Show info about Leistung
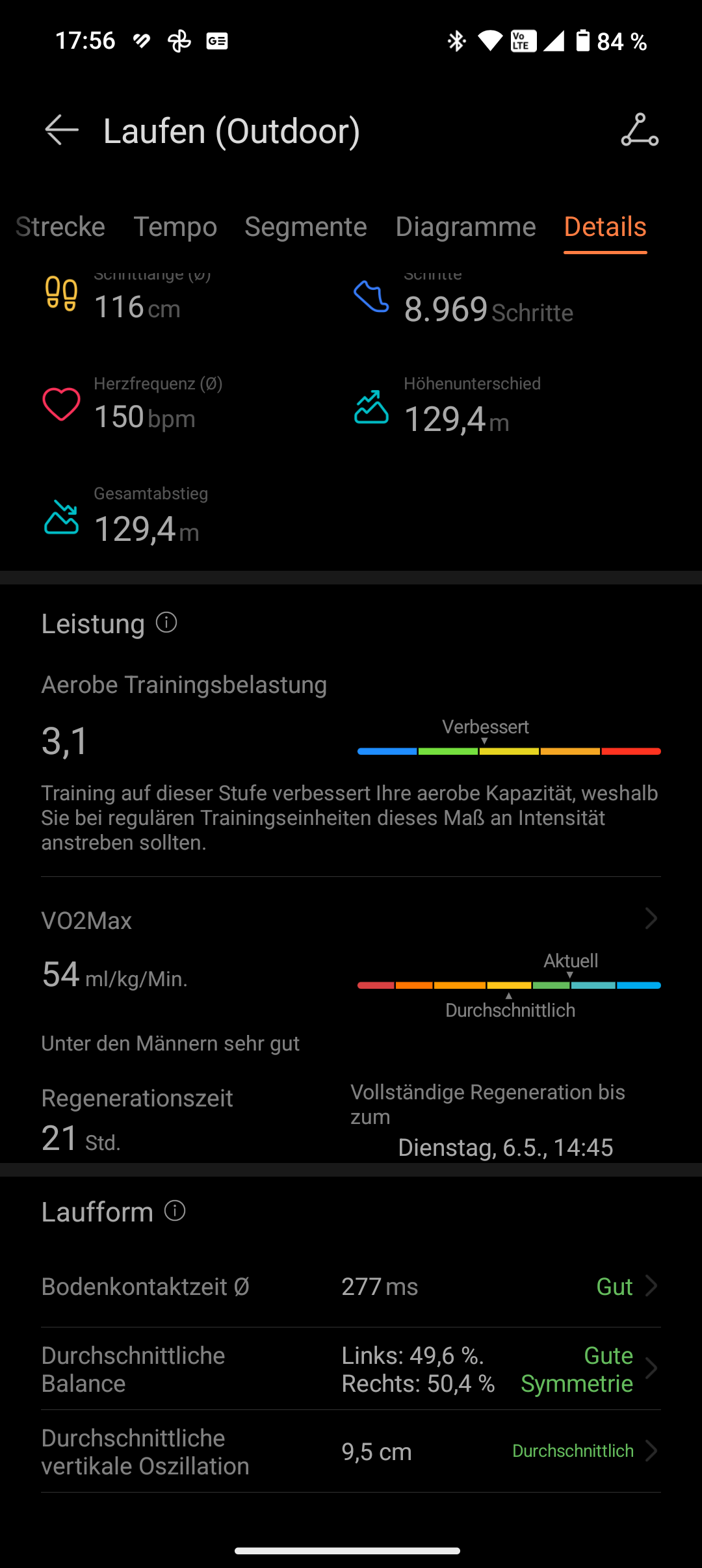 (x=166, y=623)
